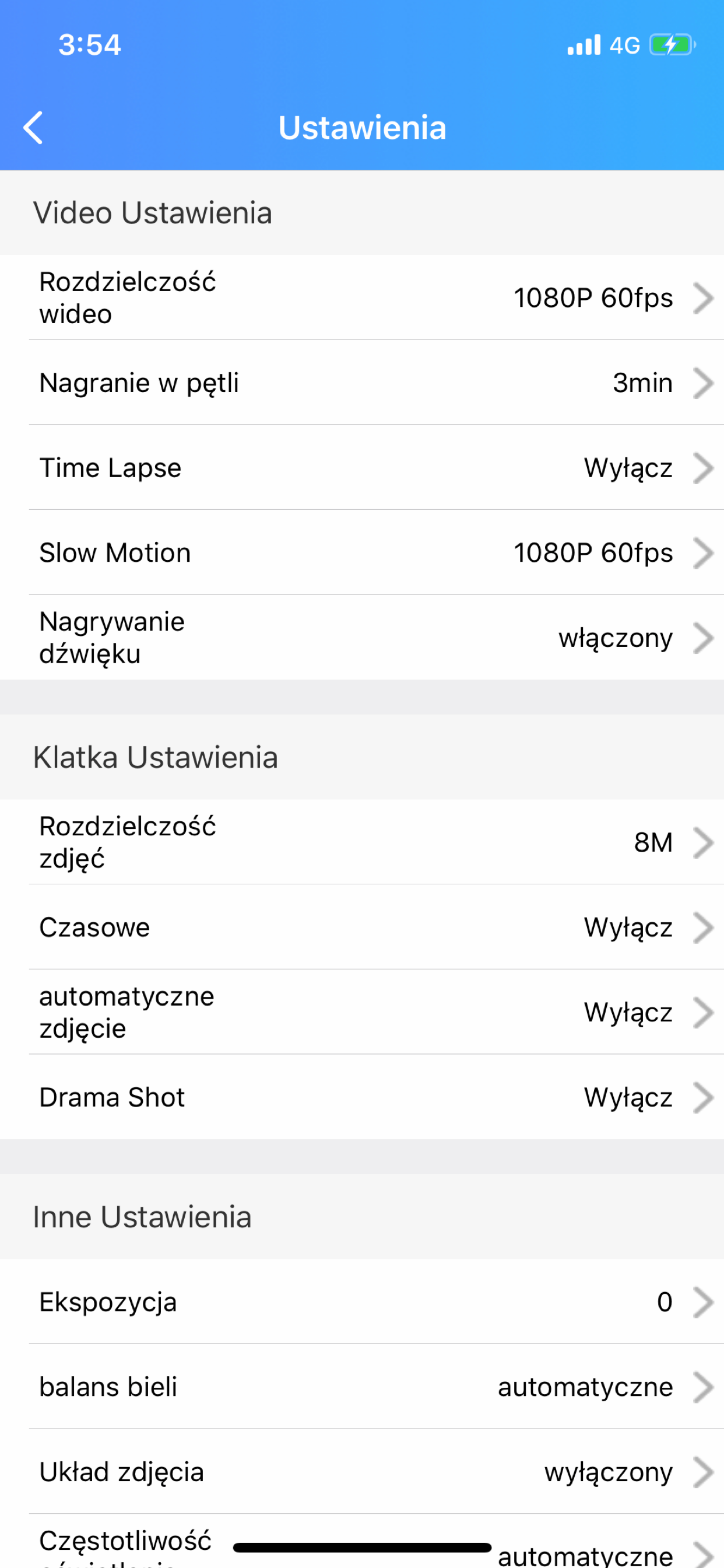Open Nagrywanie dźwięku setting
Image resolution: width=724 pixels, height=1568 pixels.
362,638
